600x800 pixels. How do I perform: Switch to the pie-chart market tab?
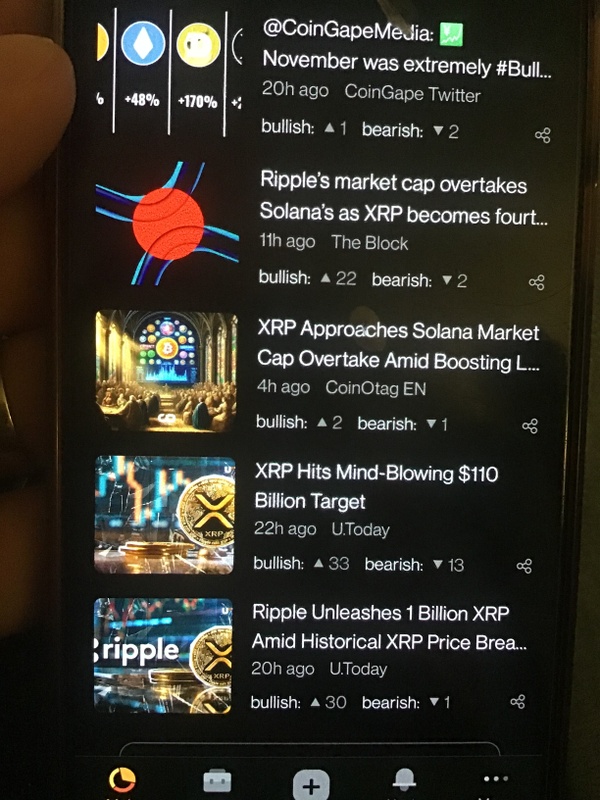coord(122,781)
